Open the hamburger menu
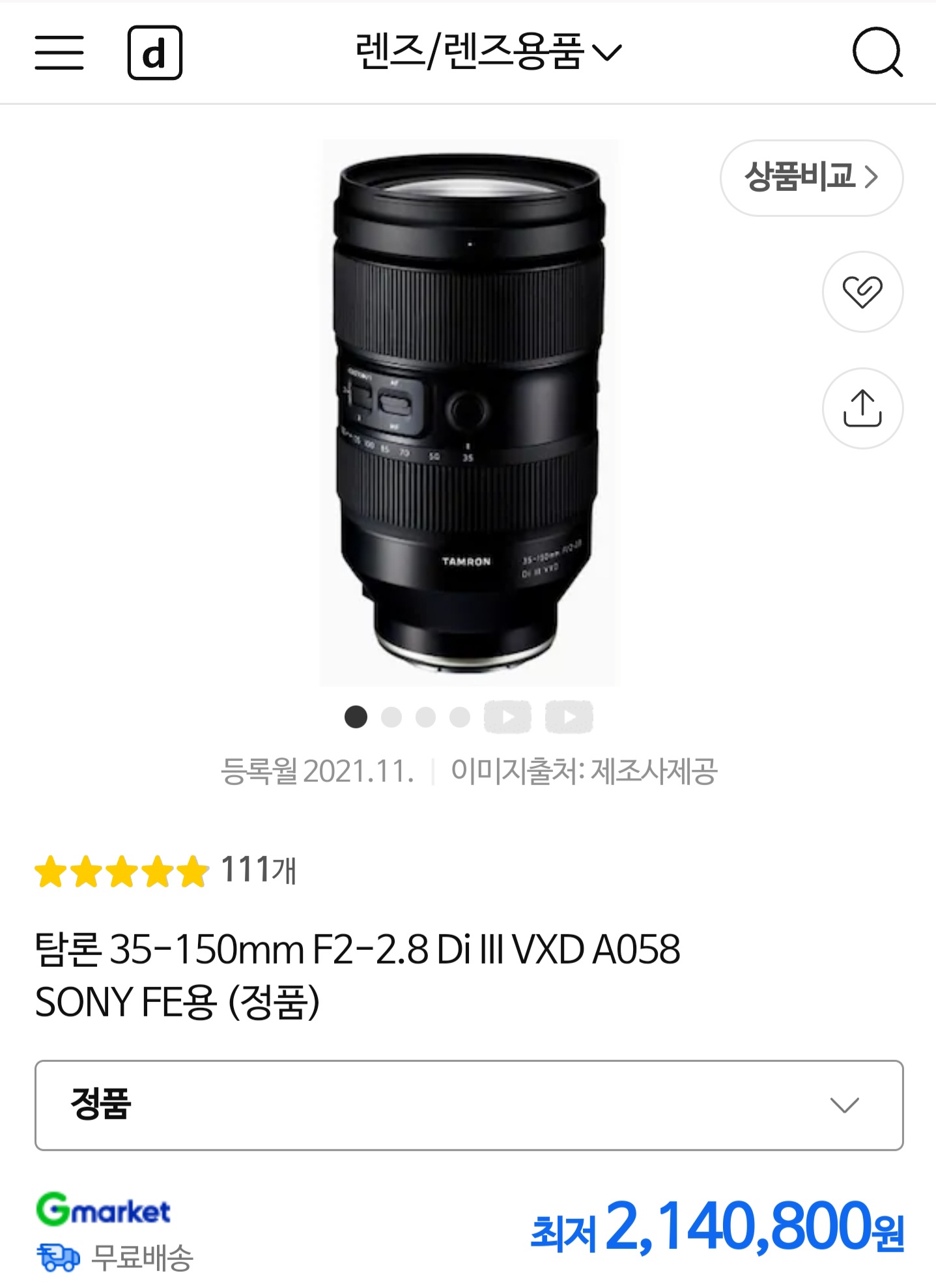Viewport: 936px width, 1288px height. (x=59, y=53)
